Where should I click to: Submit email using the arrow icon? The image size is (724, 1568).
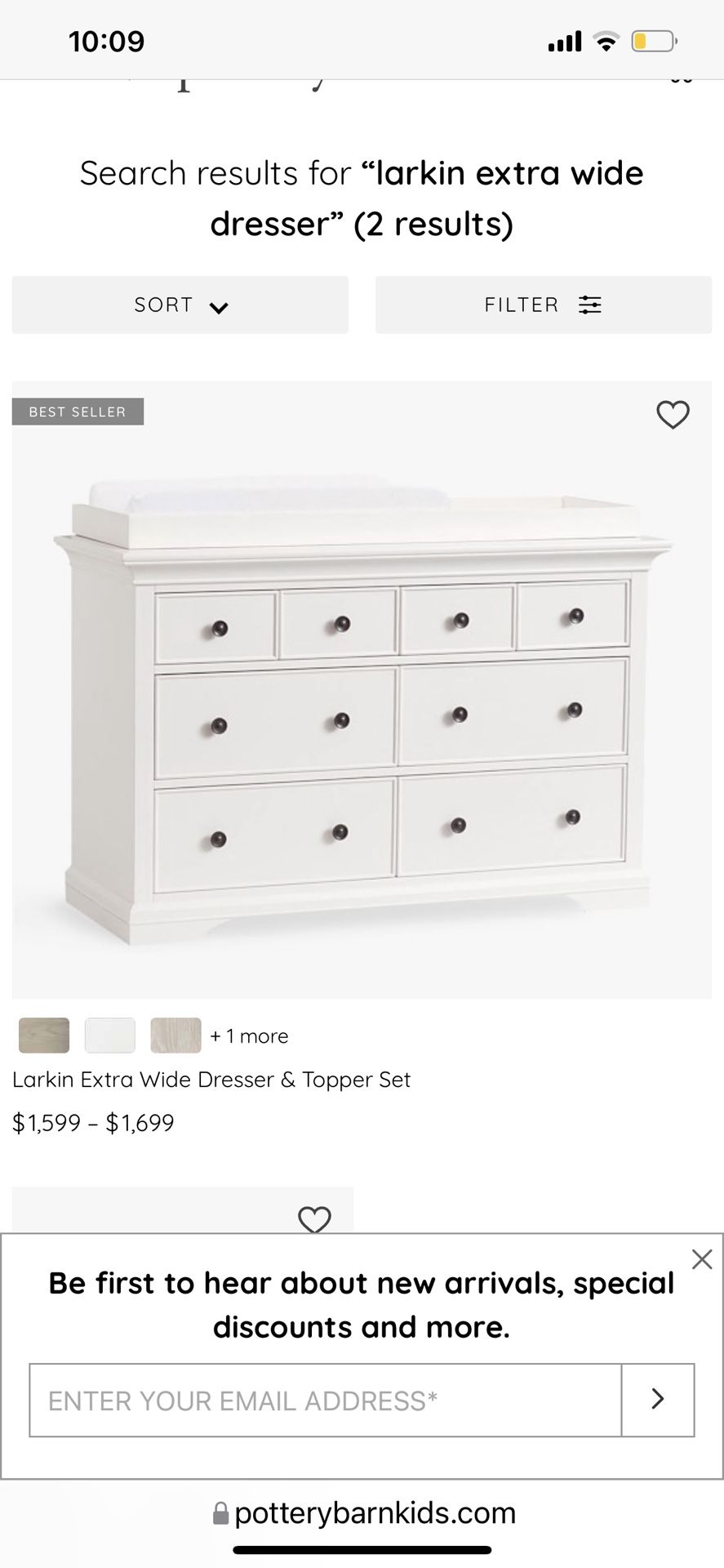tap(658, 1400)
